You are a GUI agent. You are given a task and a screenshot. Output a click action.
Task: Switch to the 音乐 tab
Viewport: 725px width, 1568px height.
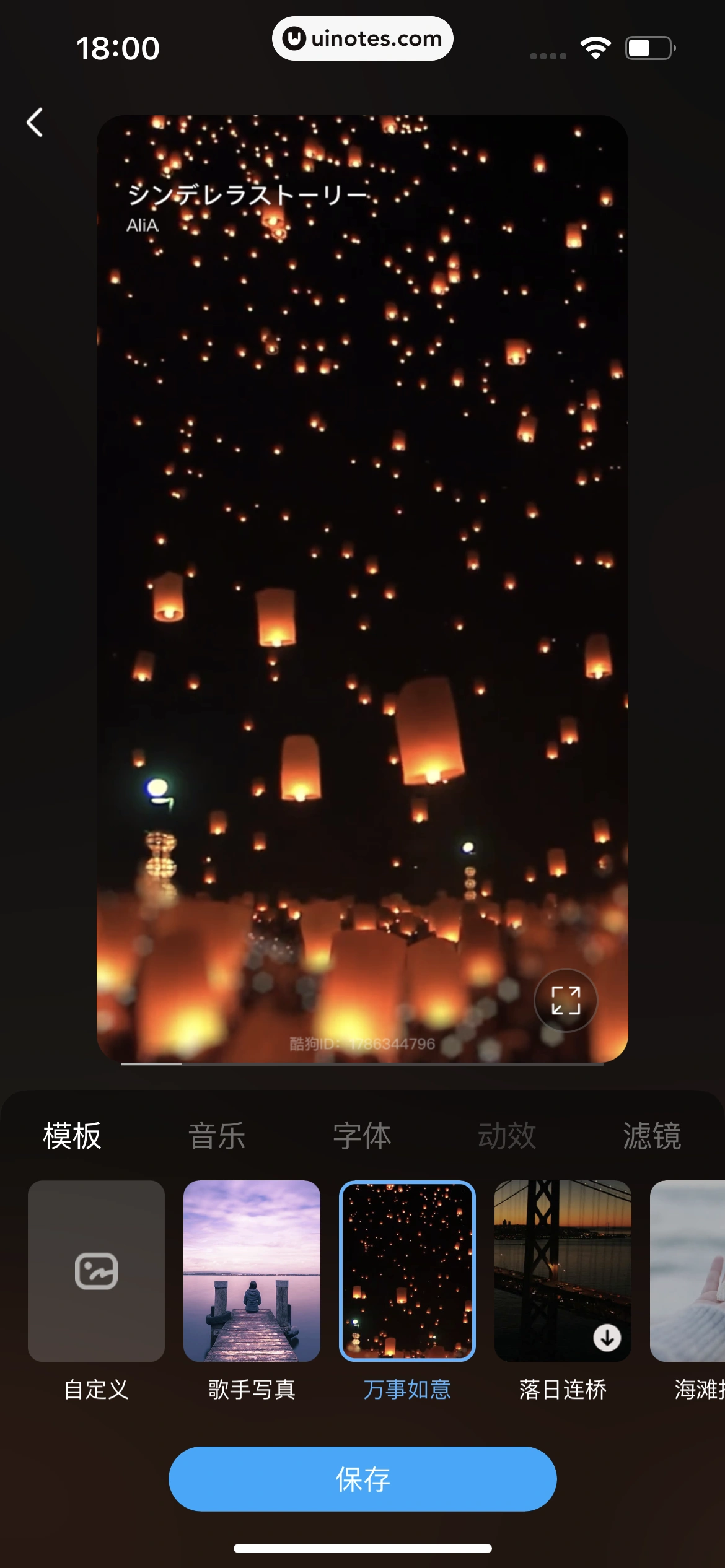217,1136
